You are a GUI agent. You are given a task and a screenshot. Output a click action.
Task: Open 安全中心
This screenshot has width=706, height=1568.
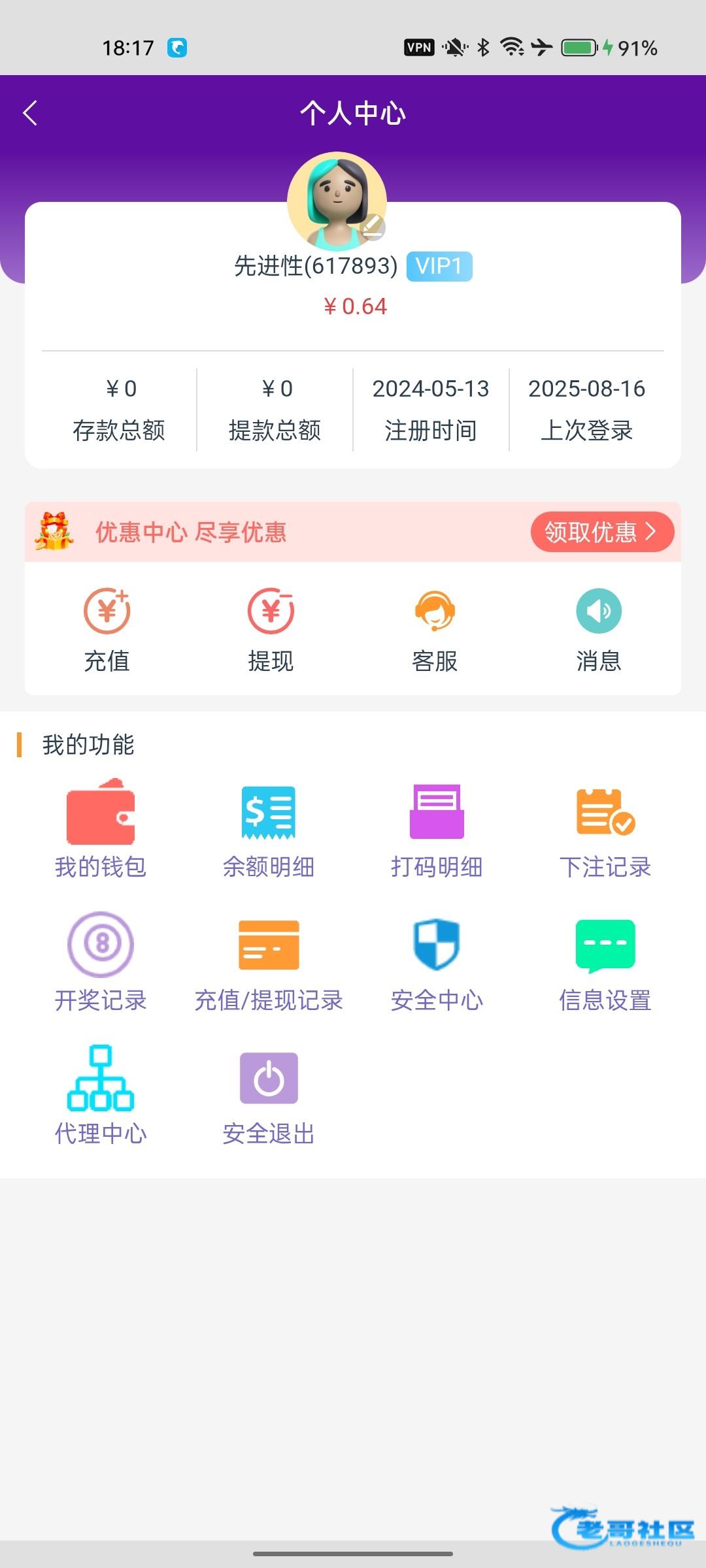437,962
